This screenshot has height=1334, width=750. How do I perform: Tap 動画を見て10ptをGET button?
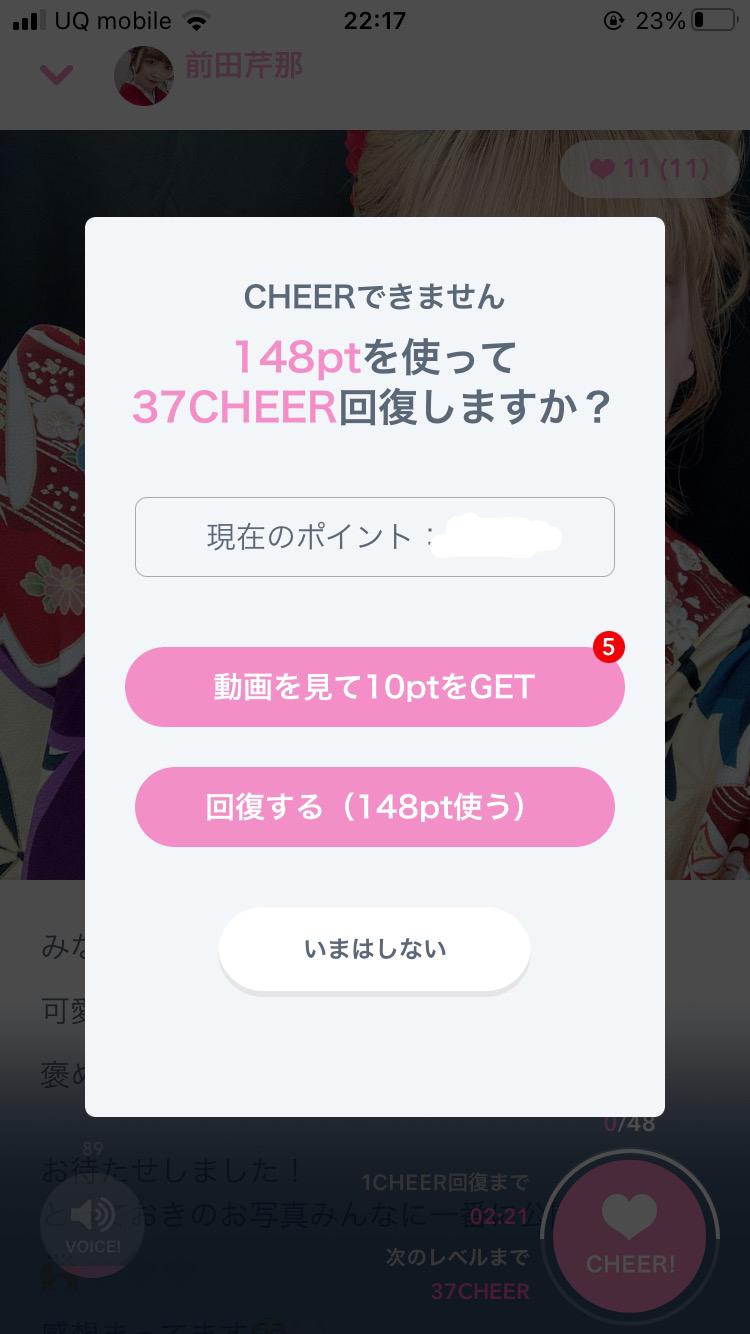click(x=374, y=687)
